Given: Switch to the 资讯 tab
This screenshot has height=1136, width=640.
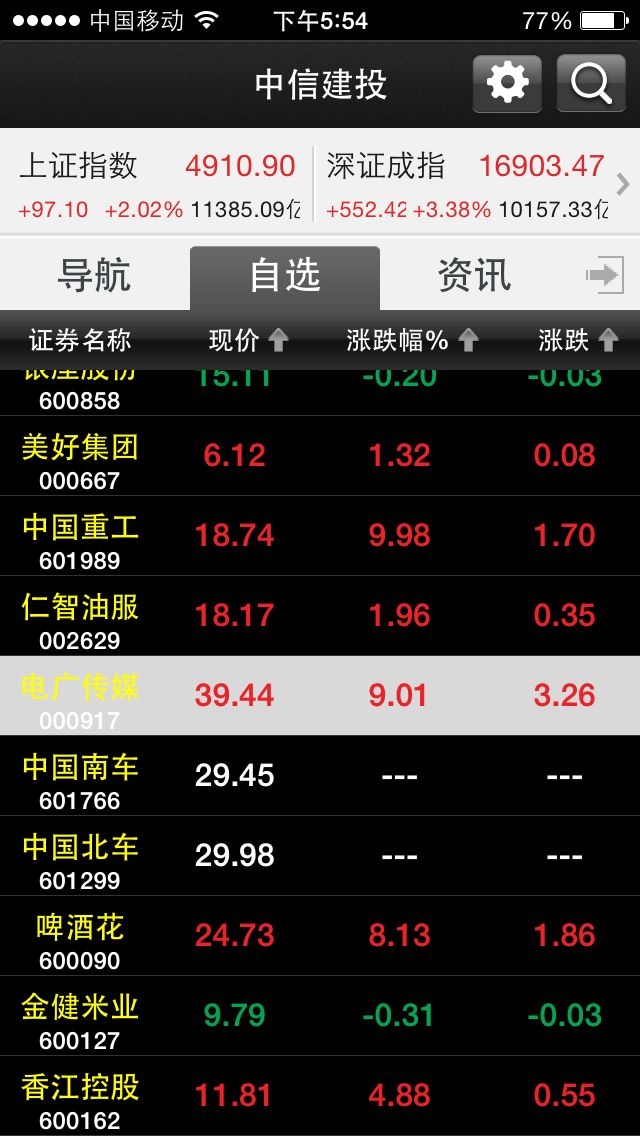Looking at the screenshot, I should point(475,276).
